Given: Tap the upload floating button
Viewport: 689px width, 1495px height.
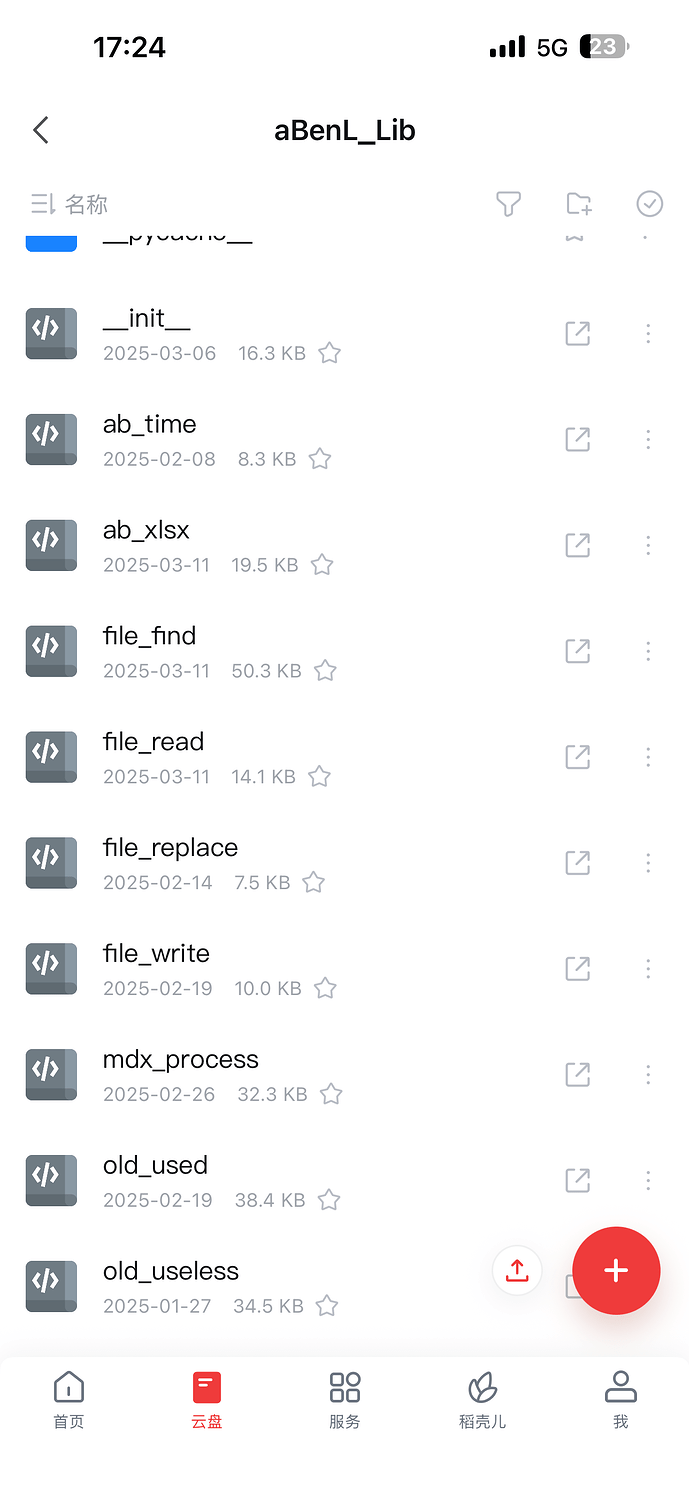Looking at the screenshot, I should [x=517, y=1271].
